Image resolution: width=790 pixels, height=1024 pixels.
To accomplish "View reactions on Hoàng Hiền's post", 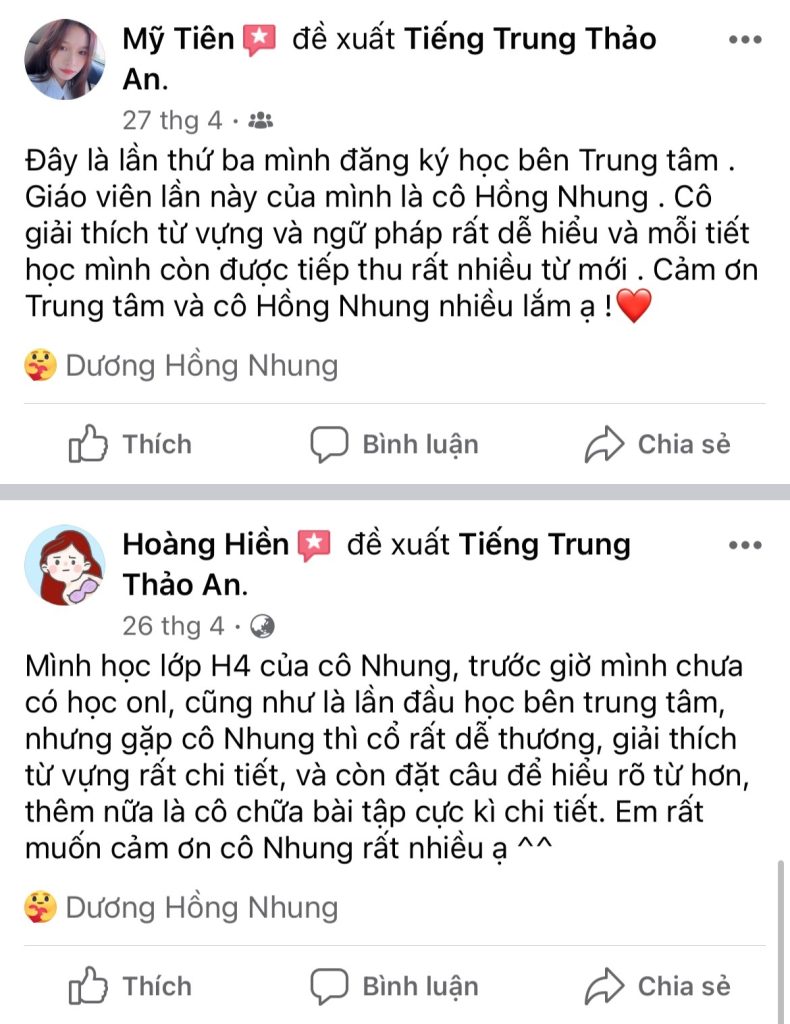I will point(180,908).
